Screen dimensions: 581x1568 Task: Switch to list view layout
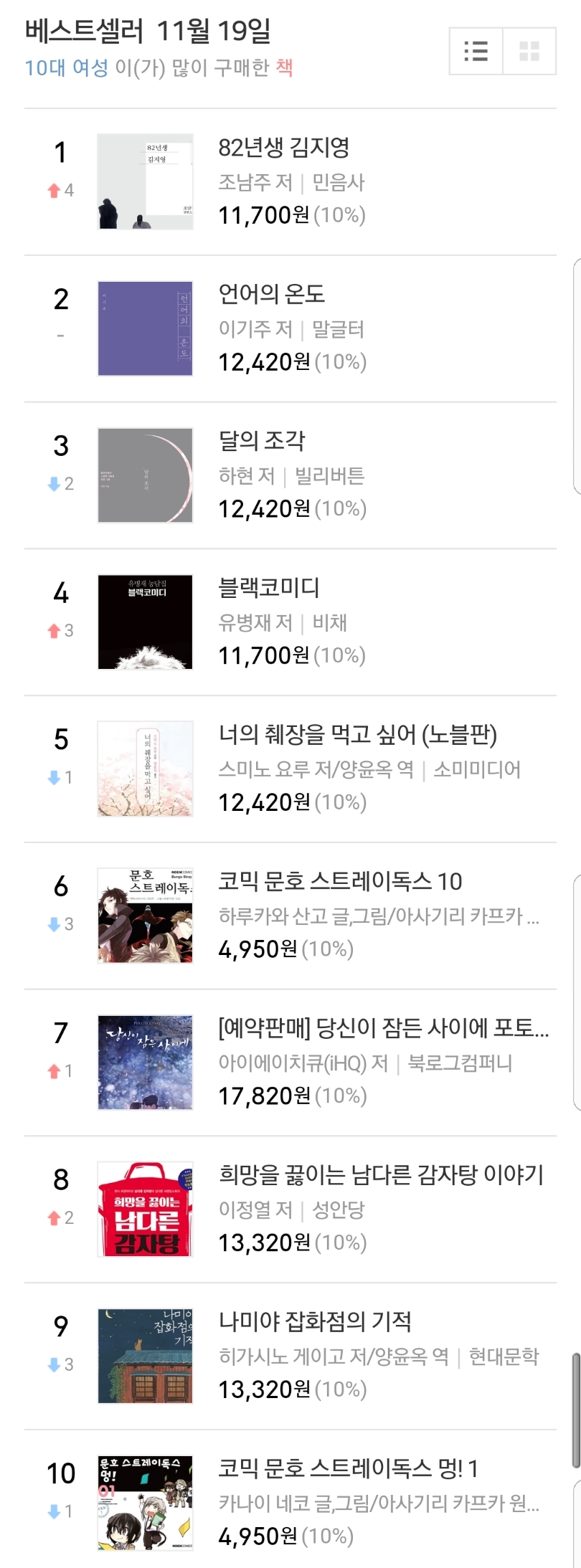476,51
